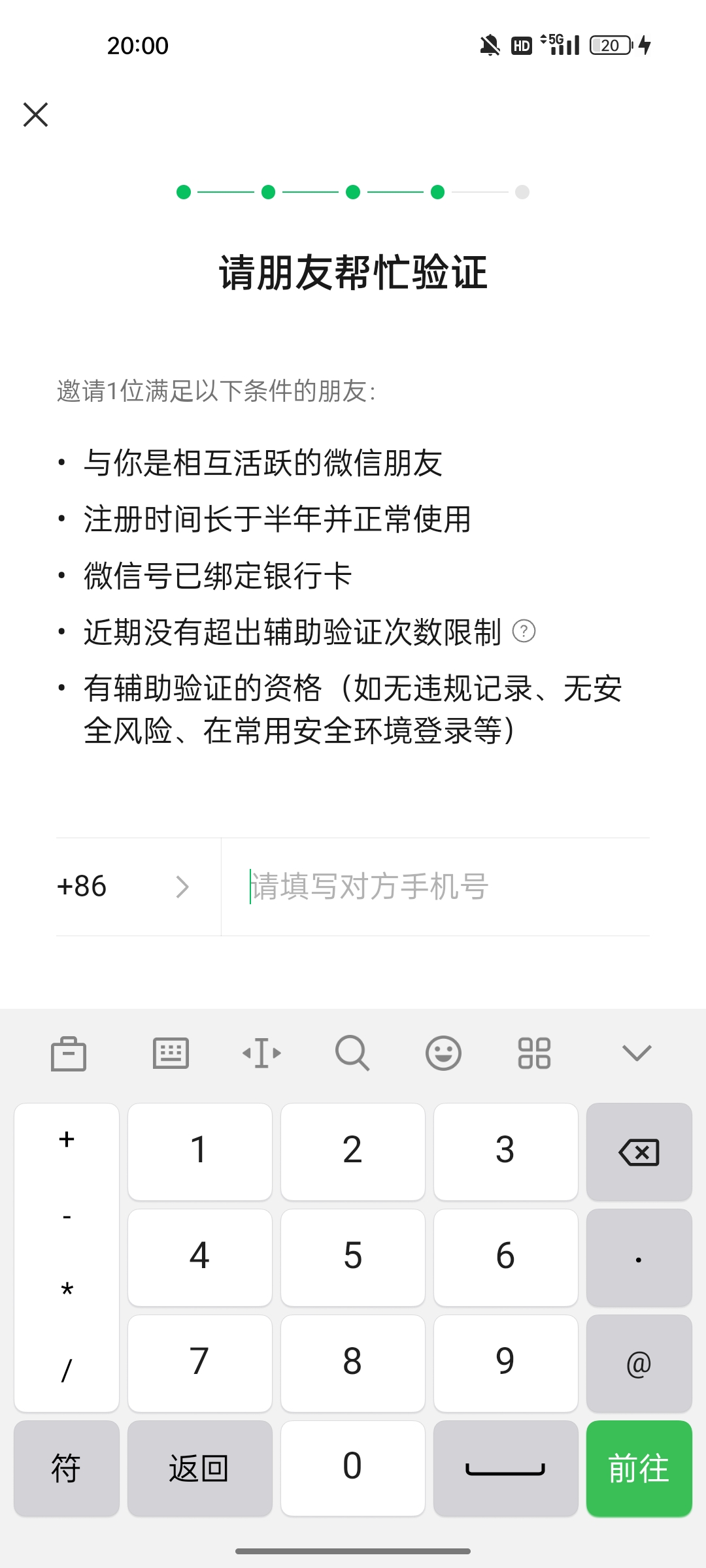
Task: Tap the 返回 key on the keyboard
Action: [x=199, y=1468]
